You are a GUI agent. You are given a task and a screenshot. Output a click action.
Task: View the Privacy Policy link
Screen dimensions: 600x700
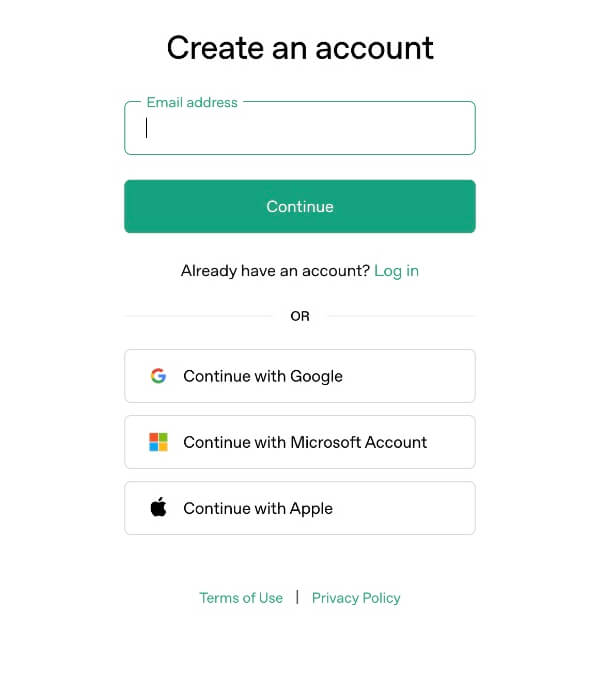pos(356,598)
